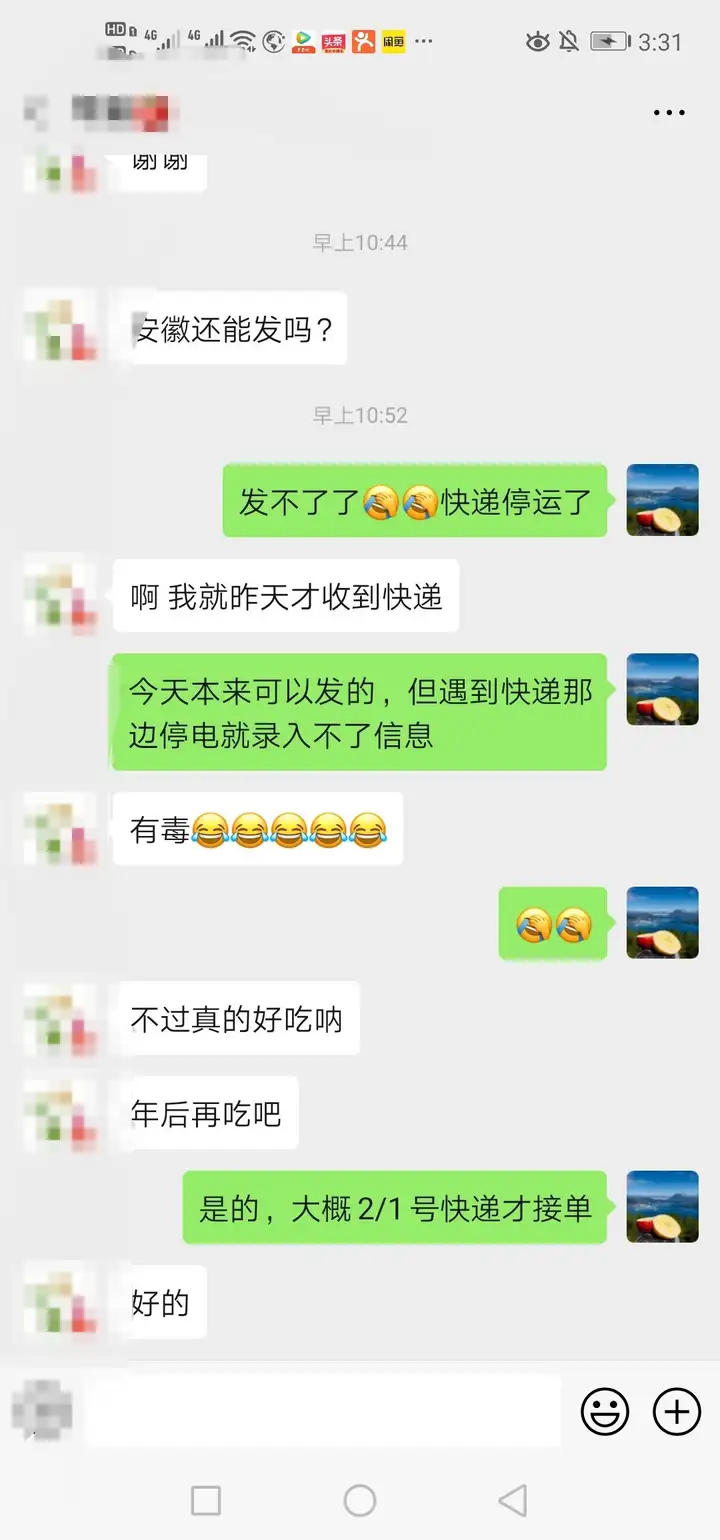Open the plus attachment menu
Screen dimensions: 720x1540
coord(677,1412)
